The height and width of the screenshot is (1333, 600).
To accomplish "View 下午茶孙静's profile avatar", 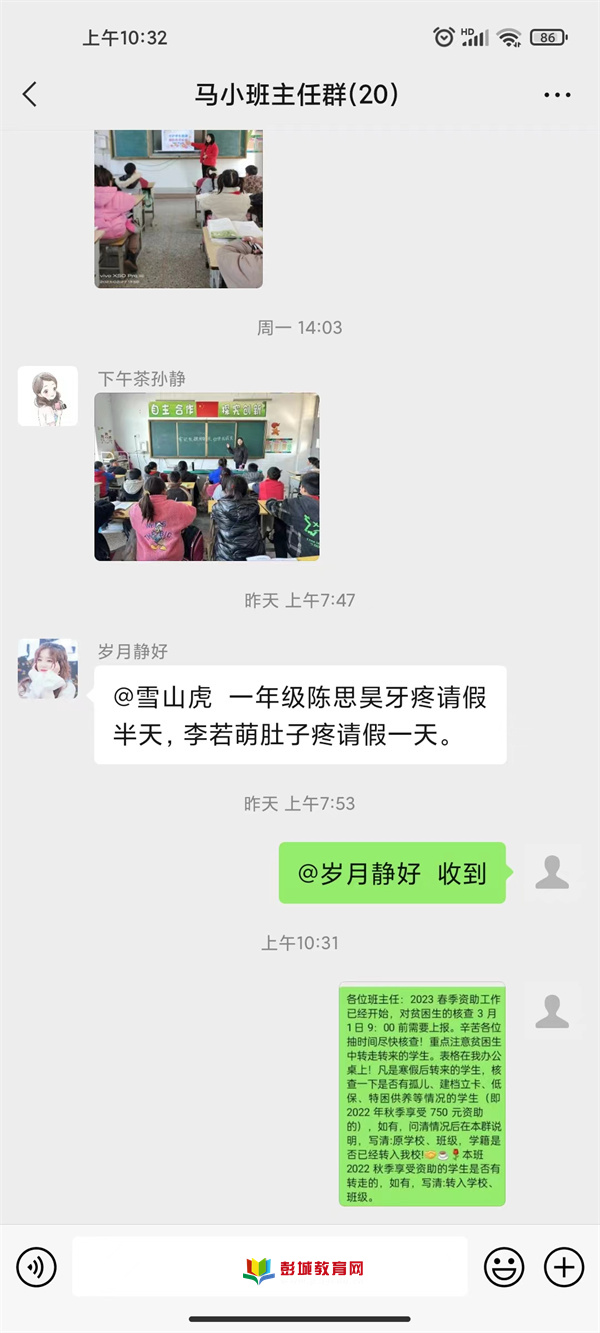I will click(x=48, y=396).
